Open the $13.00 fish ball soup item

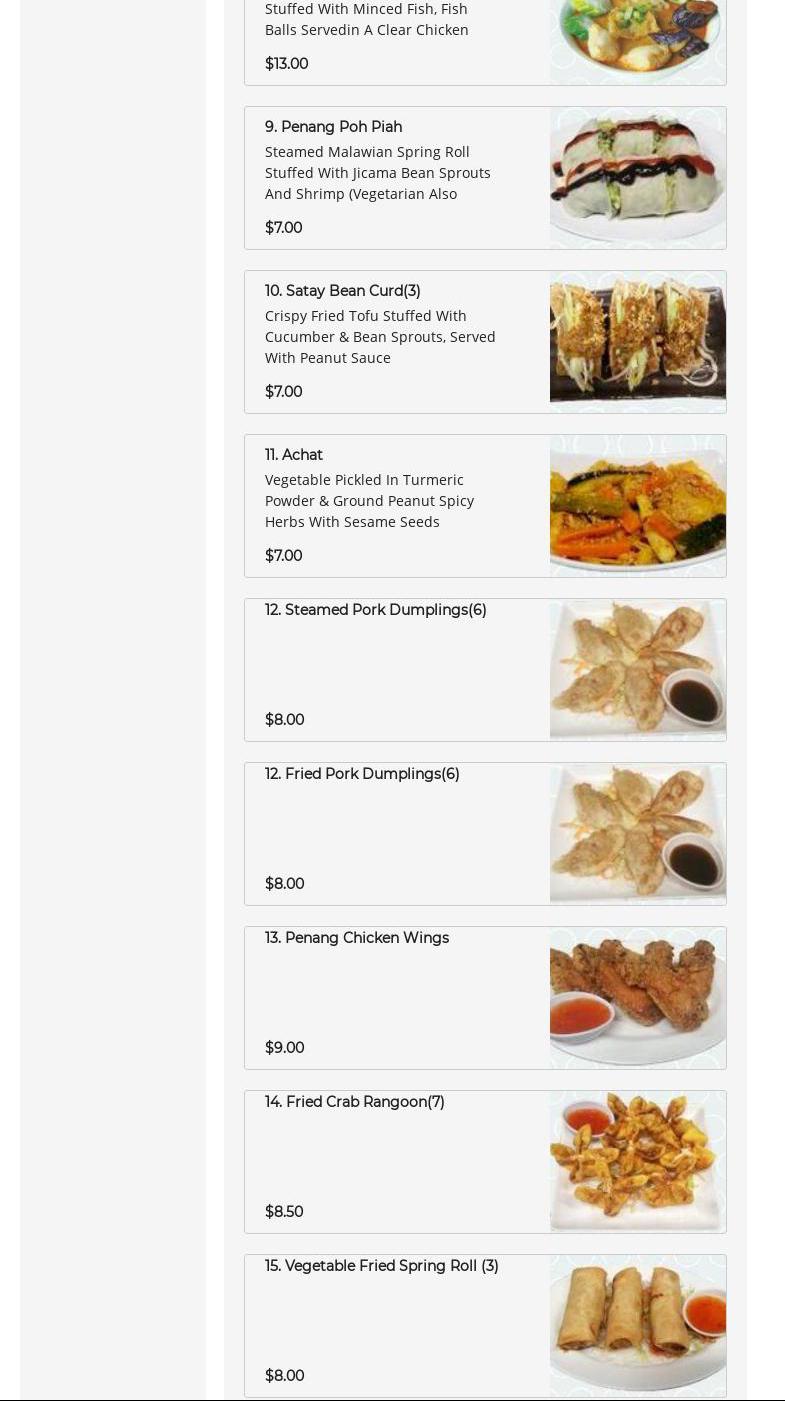485,40
